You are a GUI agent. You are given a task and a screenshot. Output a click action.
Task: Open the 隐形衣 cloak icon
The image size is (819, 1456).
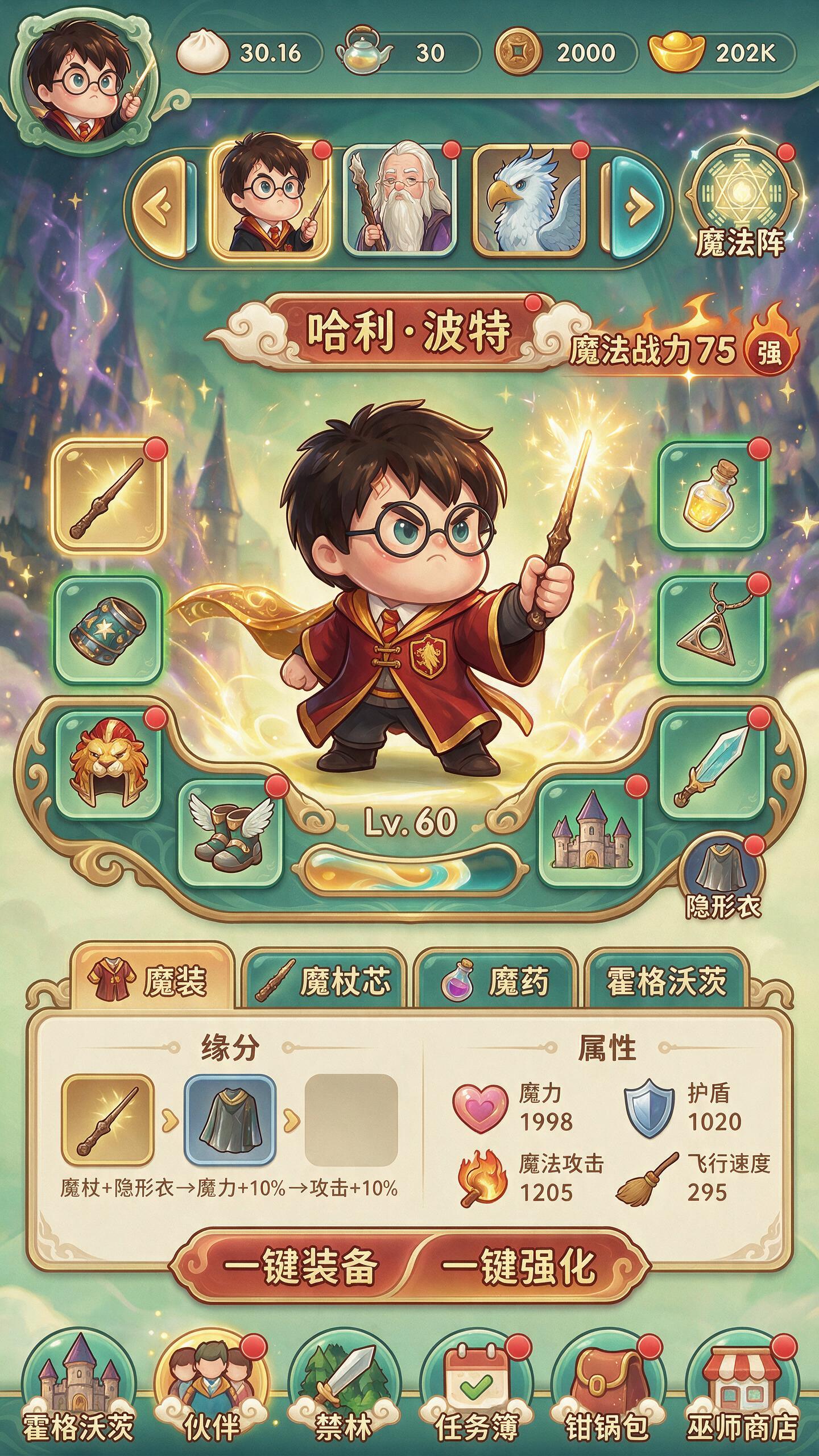point(722,879)
